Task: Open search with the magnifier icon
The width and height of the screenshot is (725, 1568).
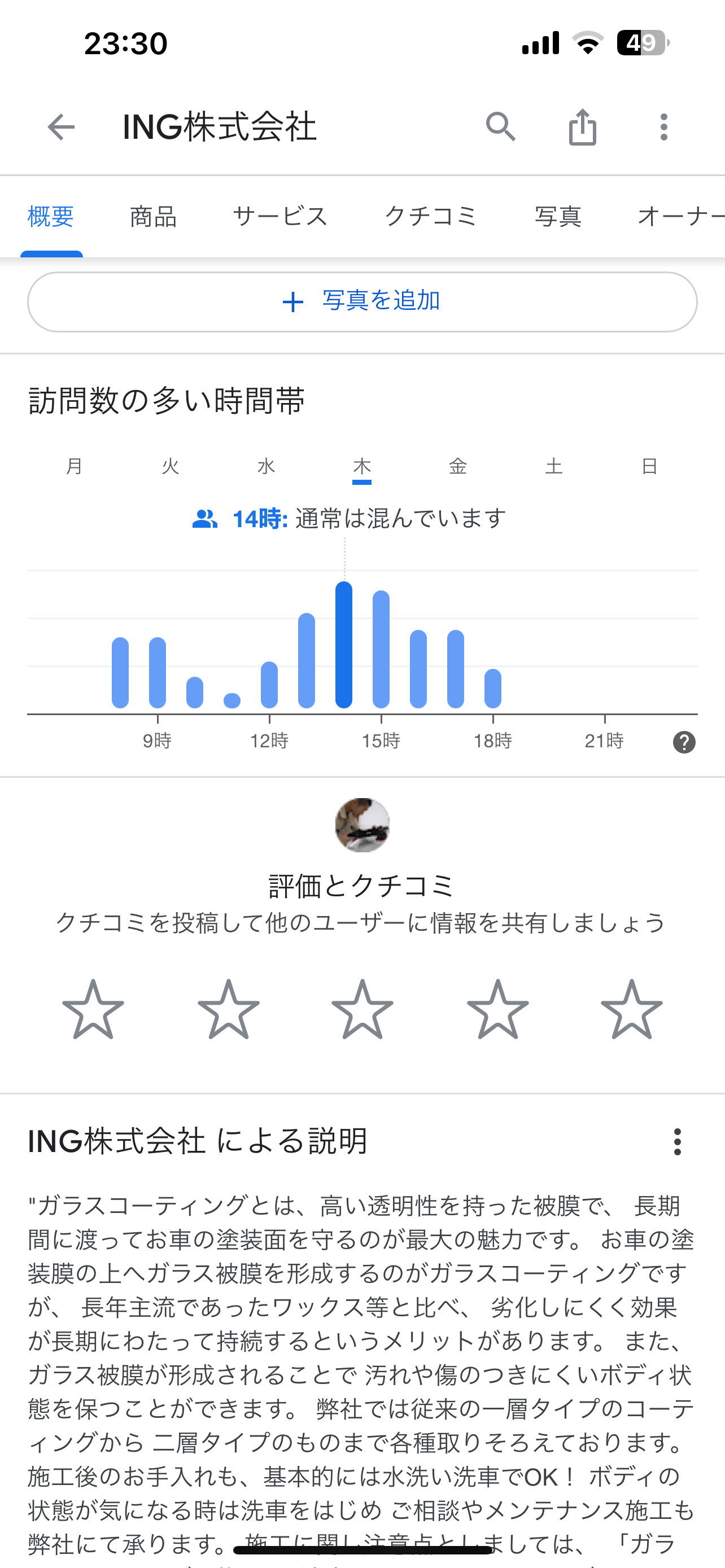Action: pos(500,127)
